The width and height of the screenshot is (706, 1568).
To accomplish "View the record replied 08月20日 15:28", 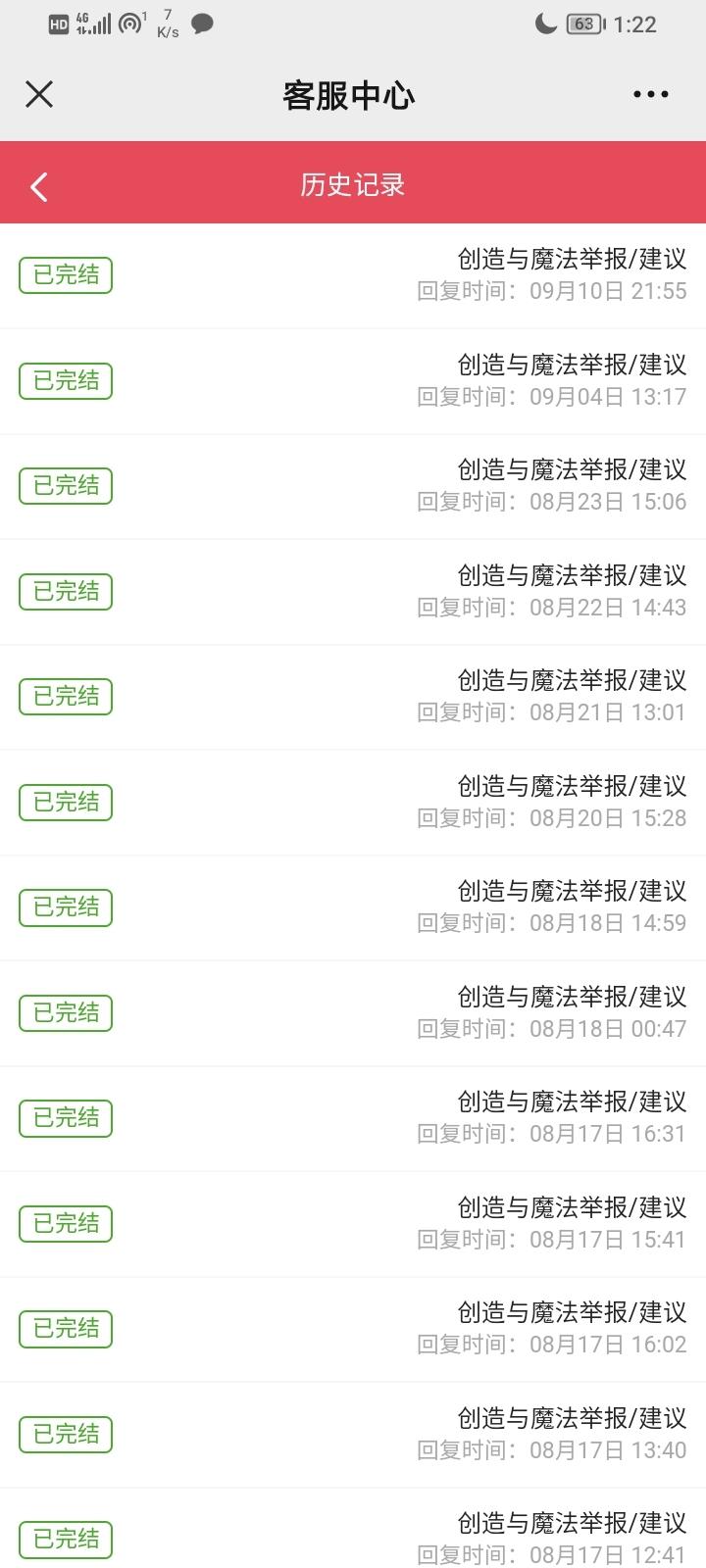I will (x=353, y=803).
